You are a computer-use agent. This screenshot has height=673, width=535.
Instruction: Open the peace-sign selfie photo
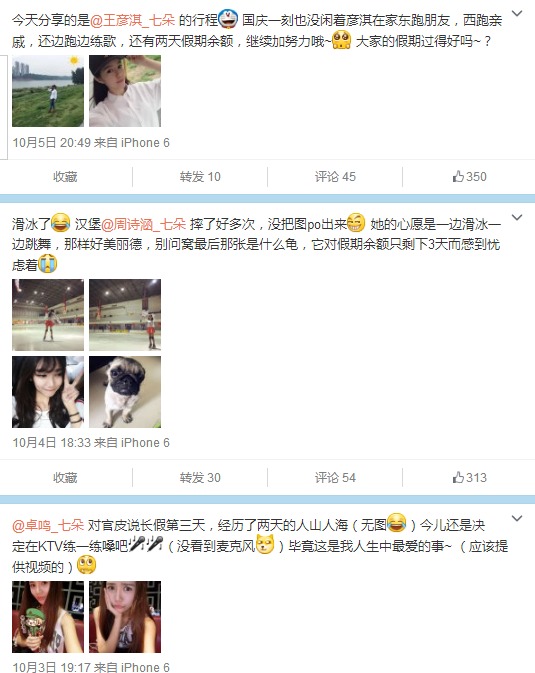(48, 392)
